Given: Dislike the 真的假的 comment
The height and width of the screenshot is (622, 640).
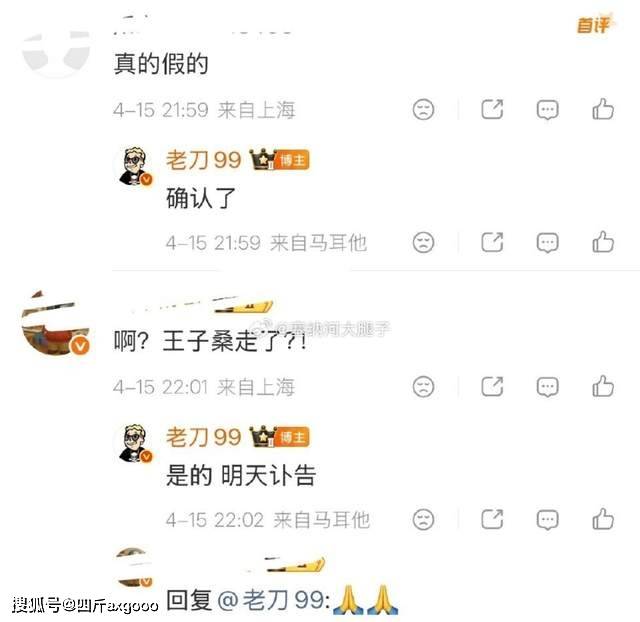Looking at the screenshot, I should pos(424,109).
